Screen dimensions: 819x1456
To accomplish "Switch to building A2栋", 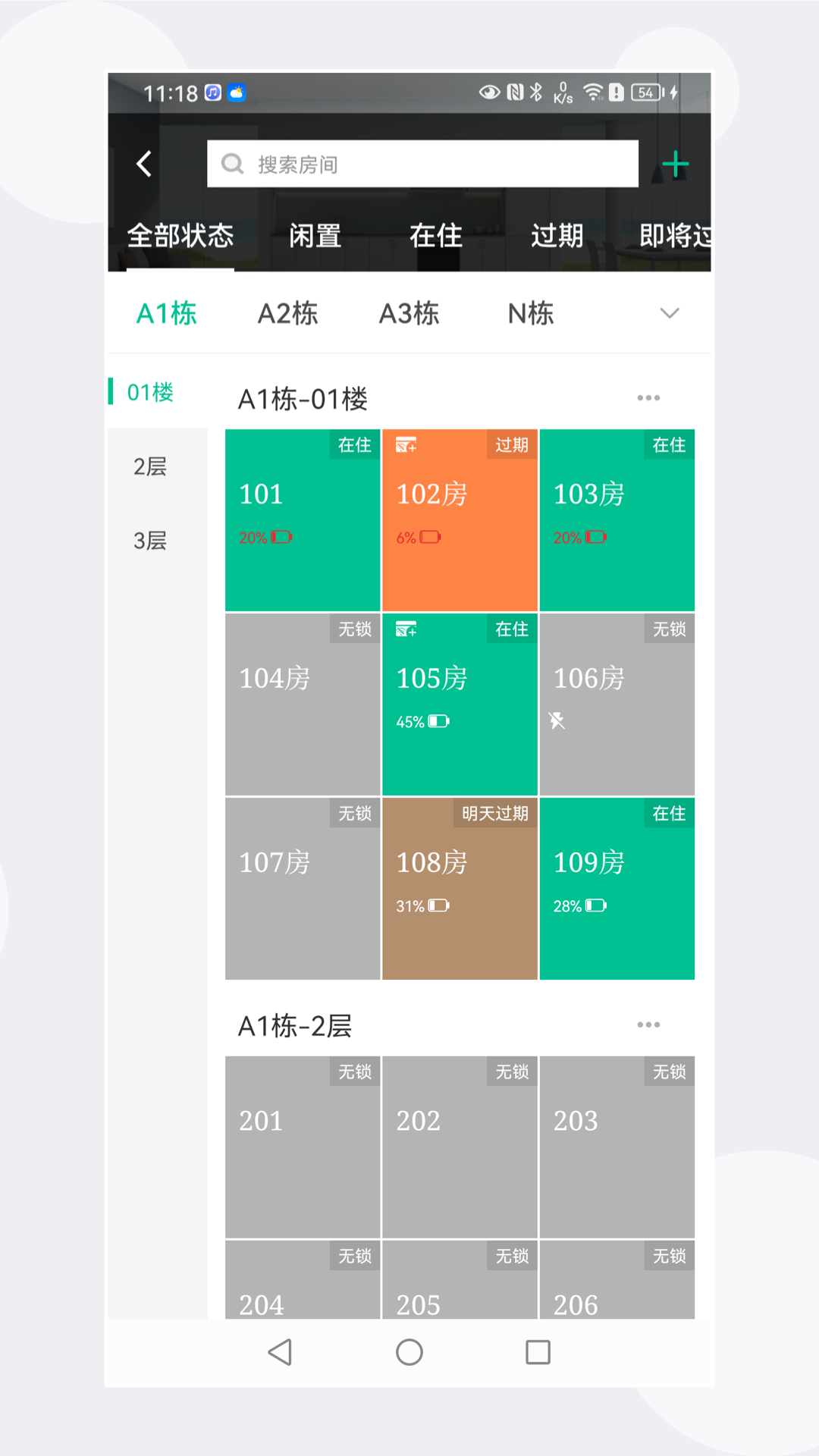I will point(287,313).
